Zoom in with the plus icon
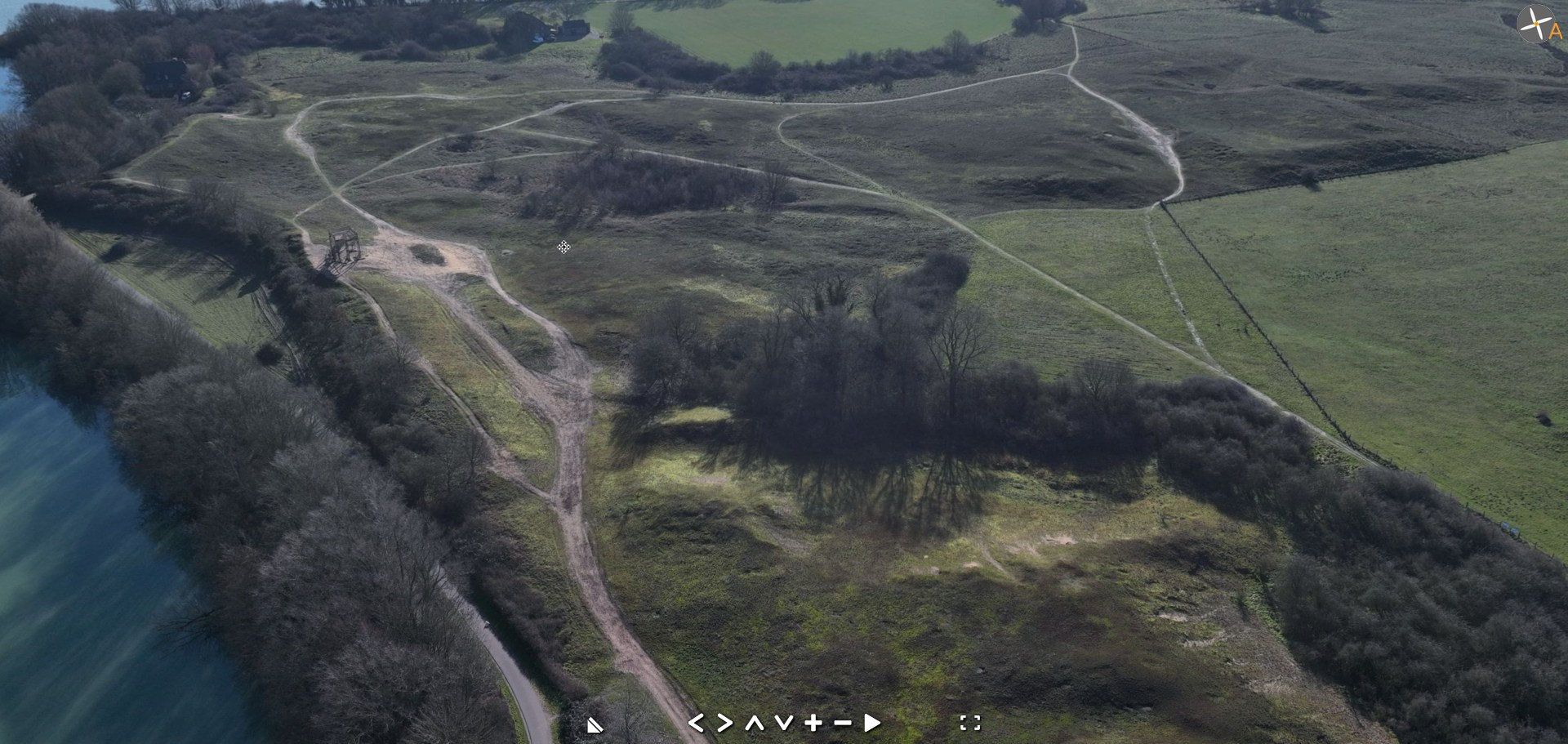The height and width of the screenshot is (744, 1568). (813, 723)
